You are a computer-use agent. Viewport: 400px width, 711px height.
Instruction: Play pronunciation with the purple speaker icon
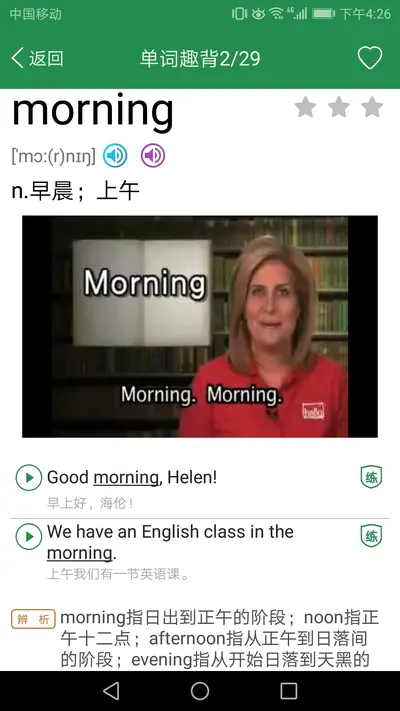(153, 156)
